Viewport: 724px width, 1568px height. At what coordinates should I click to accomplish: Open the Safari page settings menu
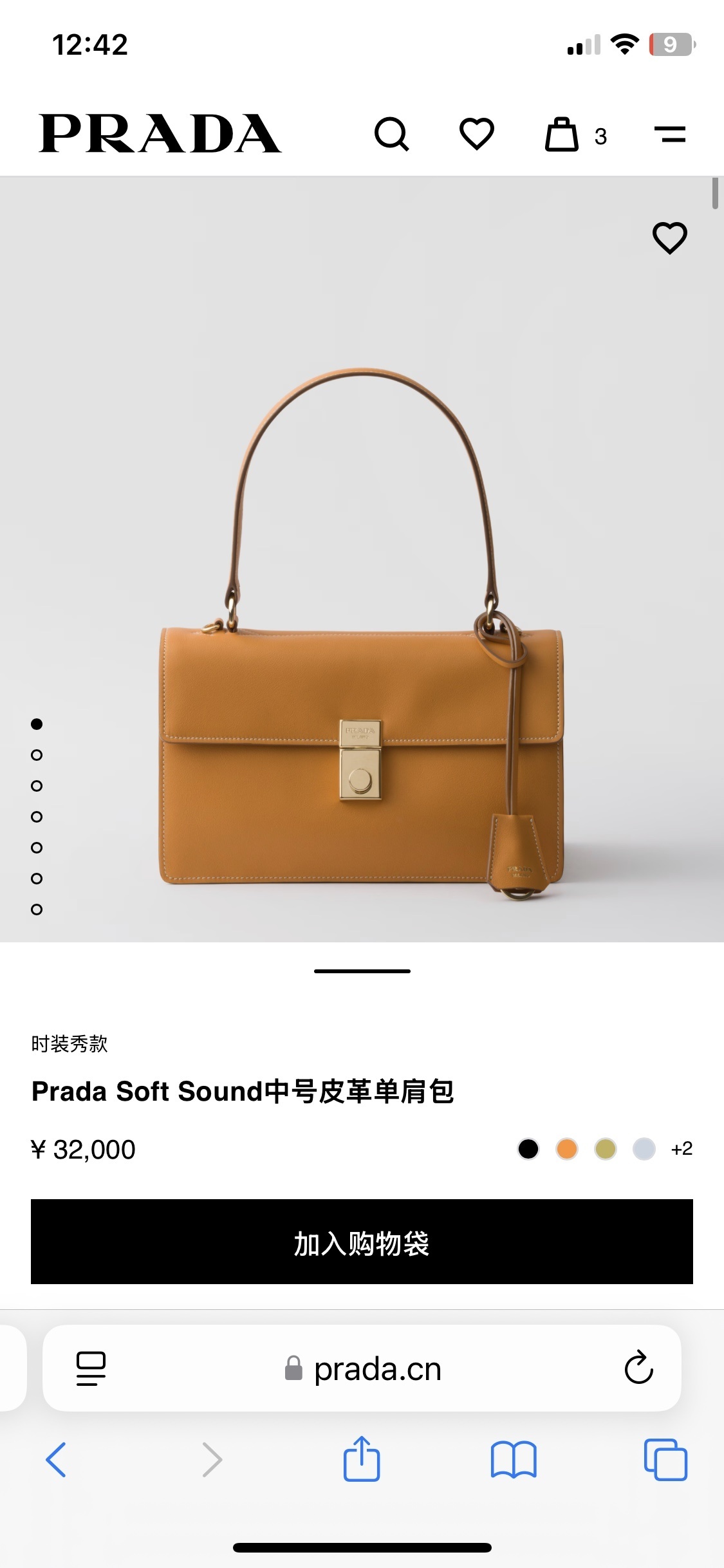91,1368
